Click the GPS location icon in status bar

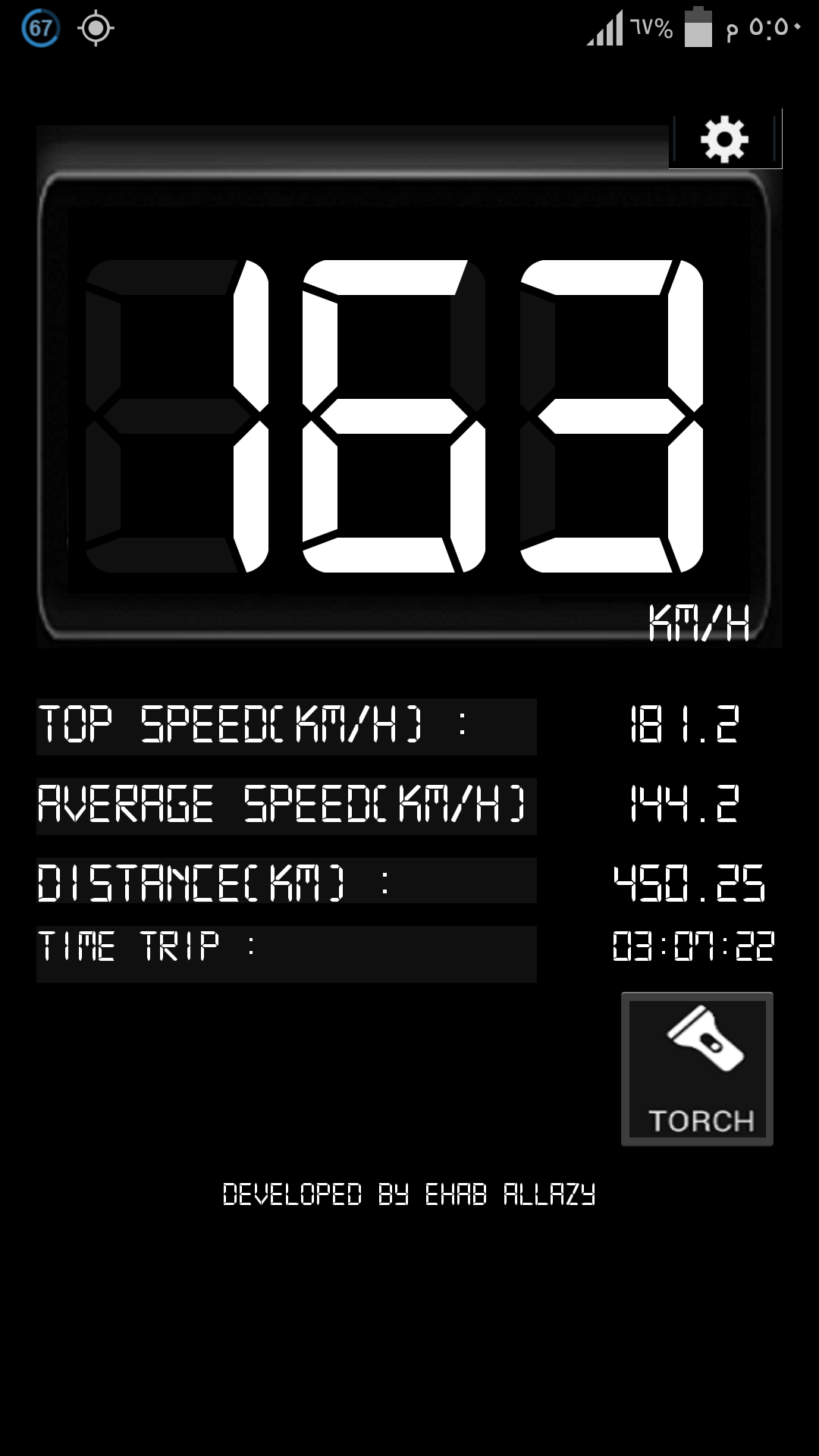[96, 28]
